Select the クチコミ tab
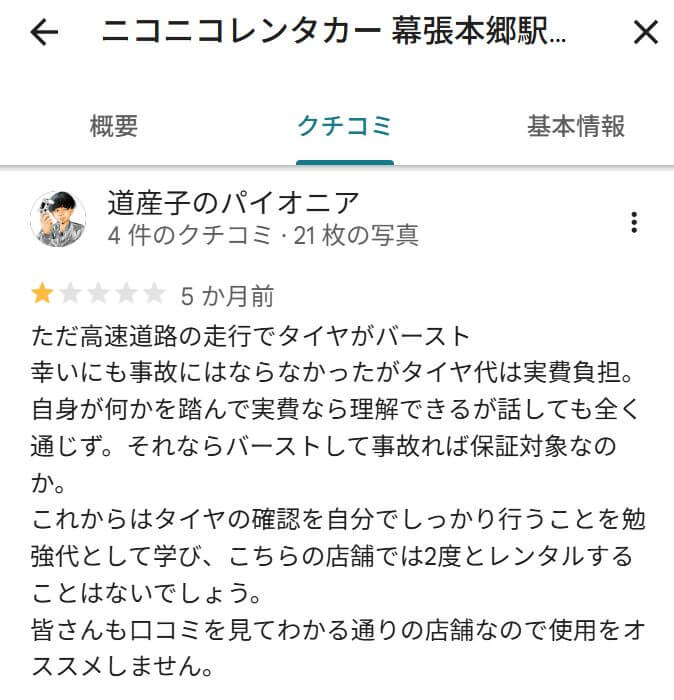The image size is (674, 700). [x=345, y=126]
